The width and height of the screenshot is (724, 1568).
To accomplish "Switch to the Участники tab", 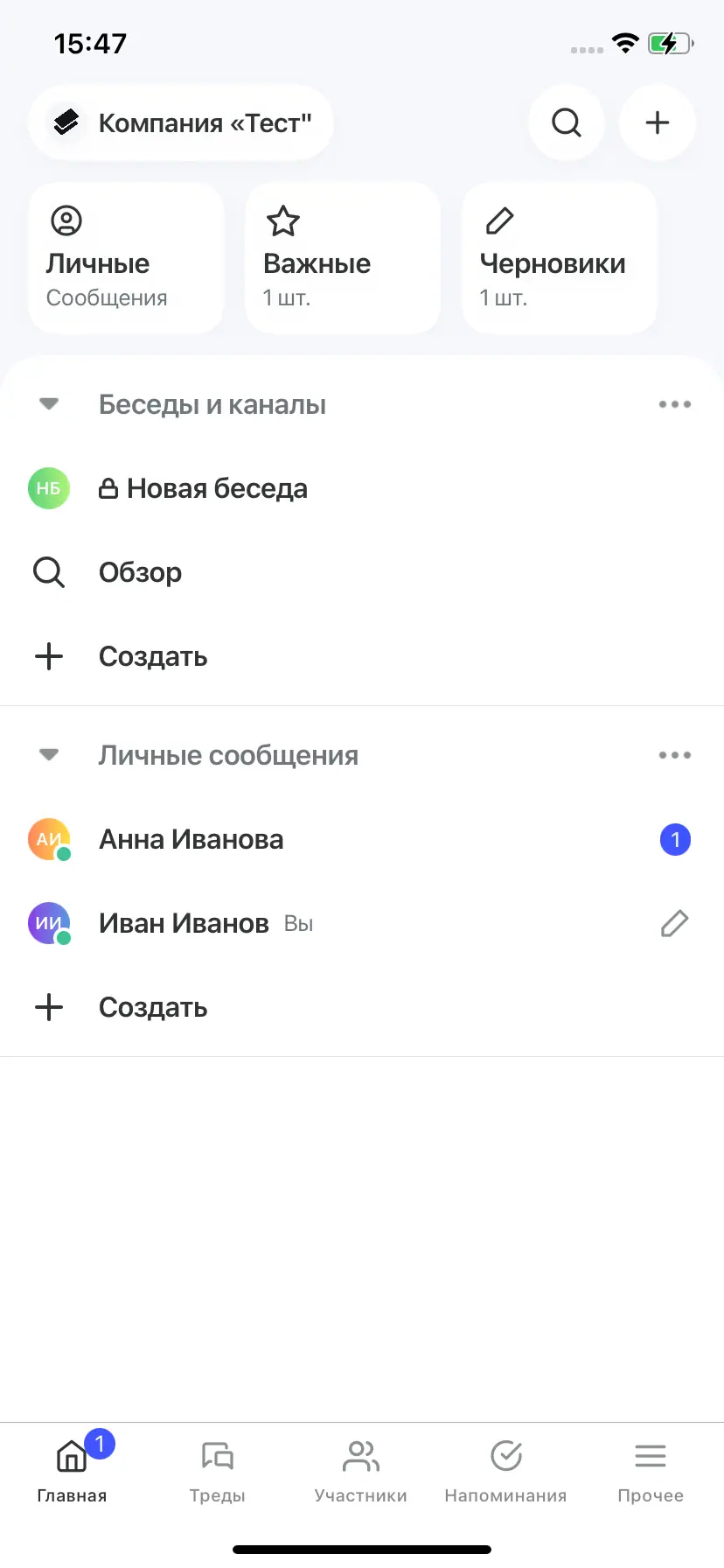I will (x=361, y=1470).
